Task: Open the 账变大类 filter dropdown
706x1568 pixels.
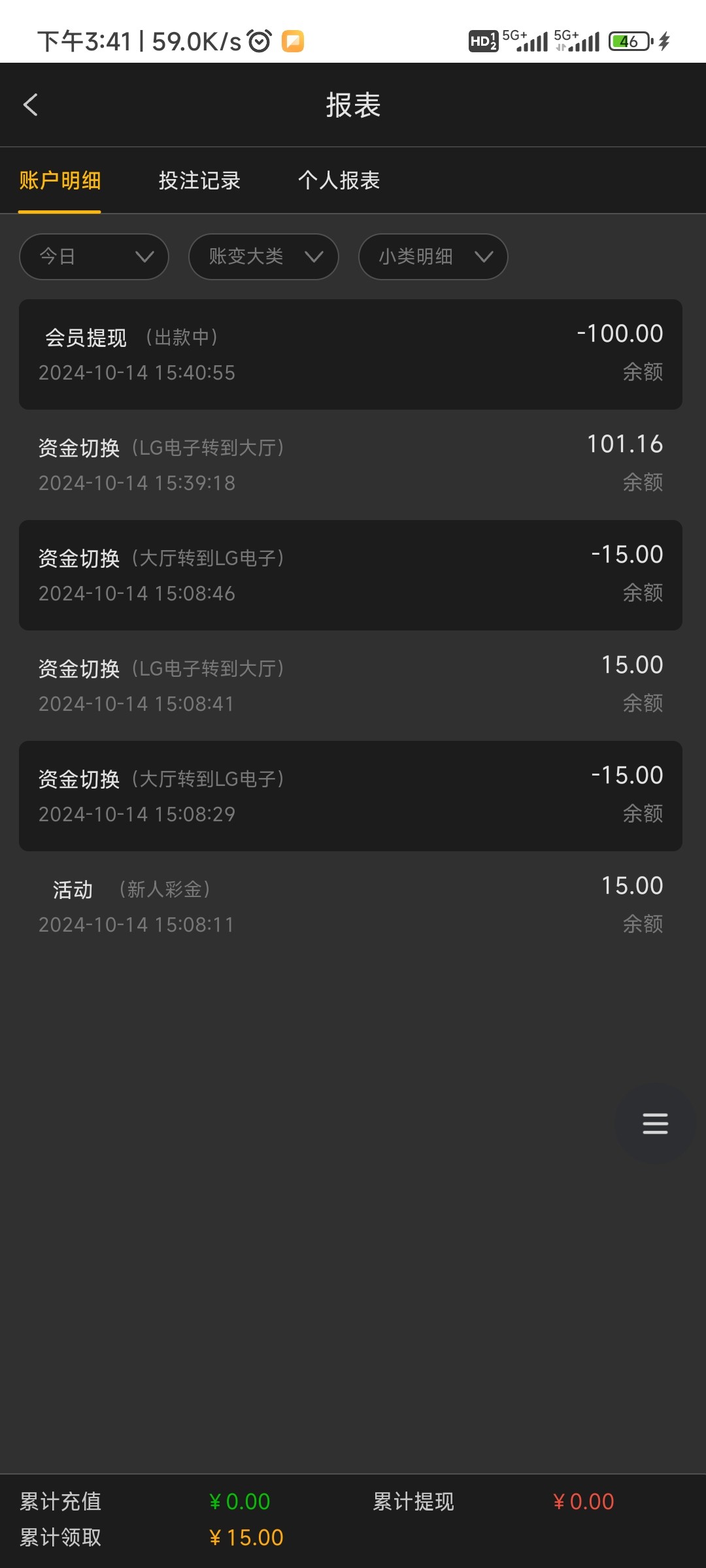Action: 263,257
